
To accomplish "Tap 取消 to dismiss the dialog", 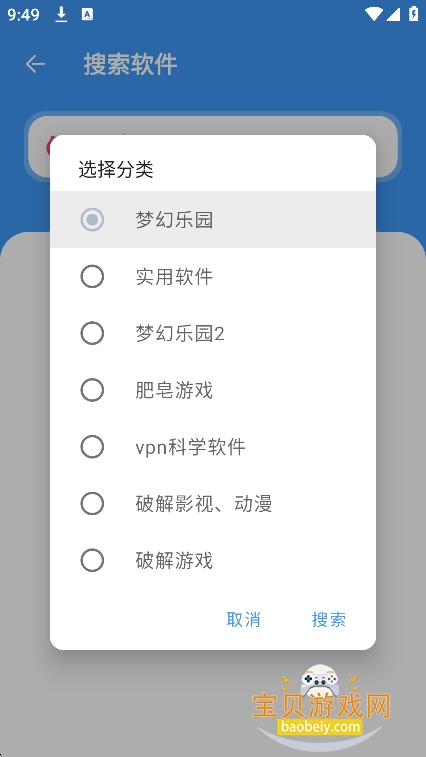I will (243, 619).
